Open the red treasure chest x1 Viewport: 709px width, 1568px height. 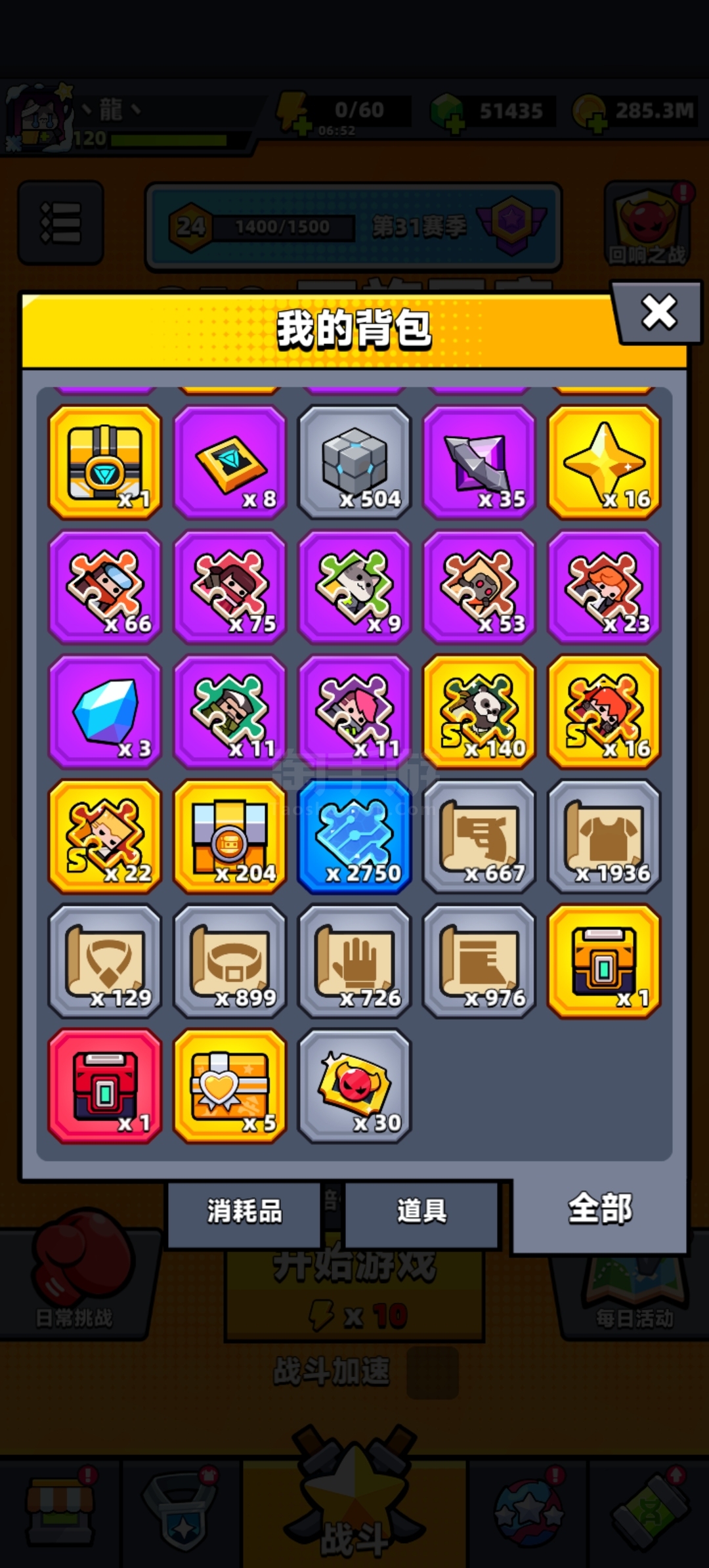pyautogui.click(x=105, y=1086)
